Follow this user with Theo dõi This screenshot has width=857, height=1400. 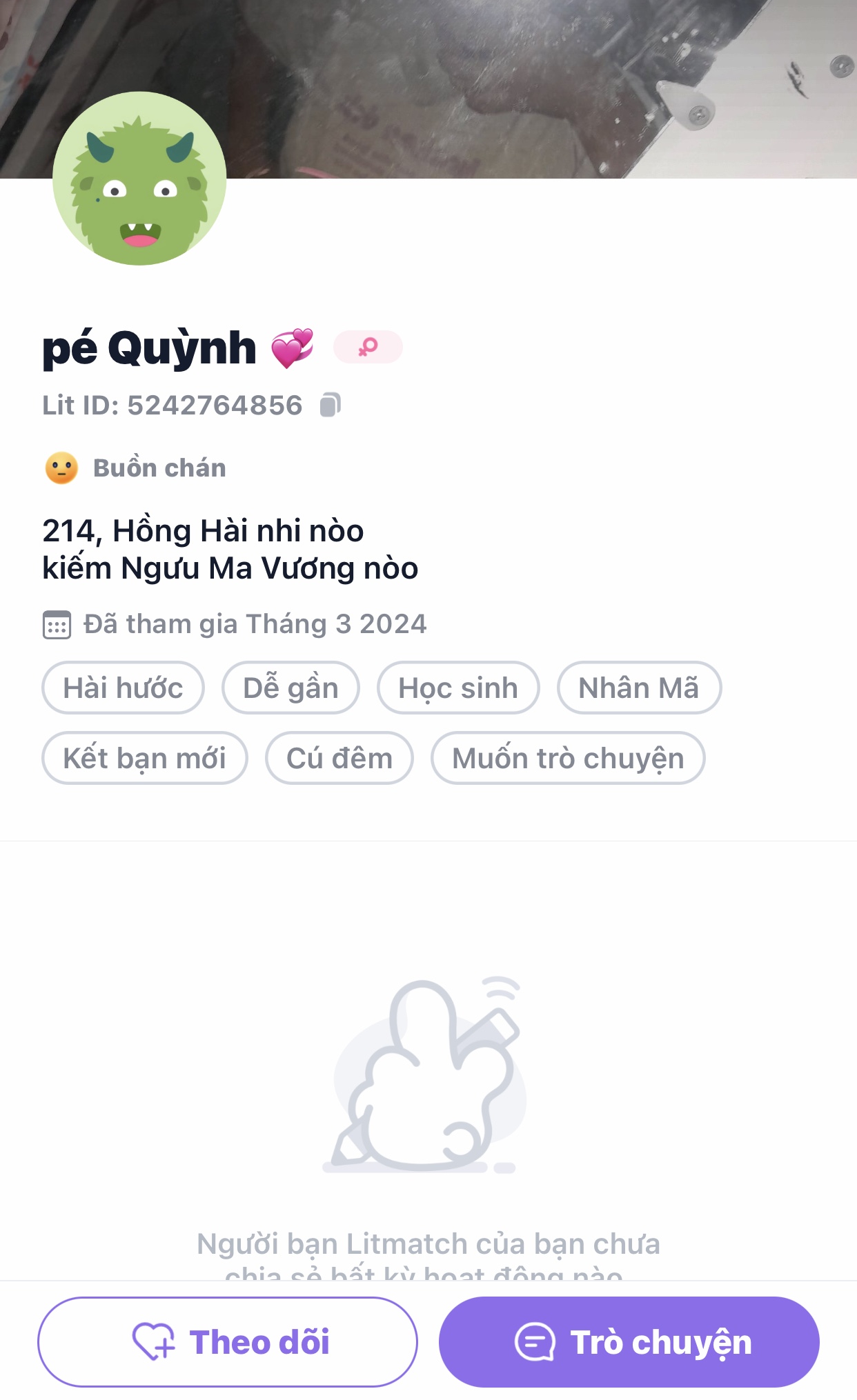228,1341
